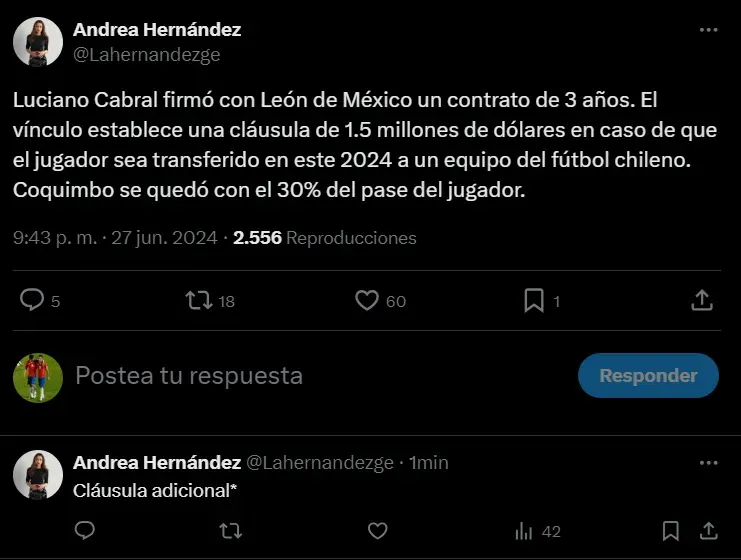The height and width of the screenshot is (560, 741).
Task: Bookmark the Luciano Cabral post
Action: [535, 299]
